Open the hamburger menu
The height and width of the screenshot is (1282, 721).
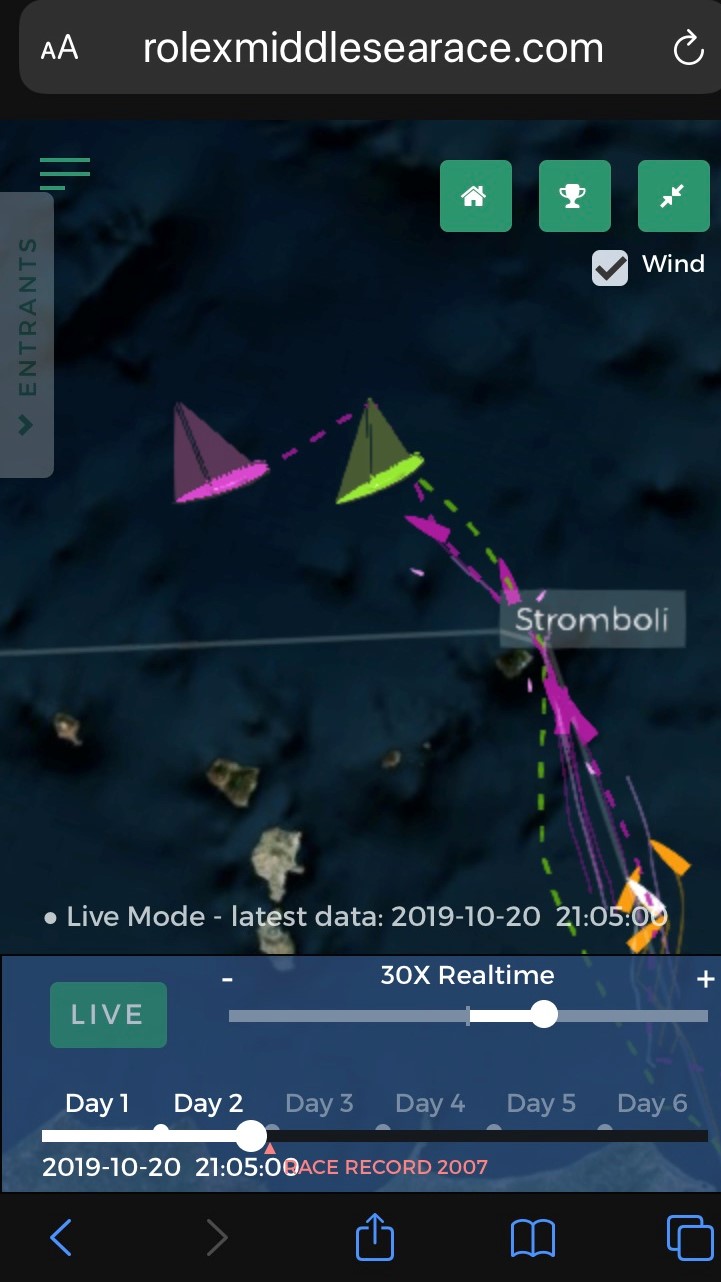point(65,173)
